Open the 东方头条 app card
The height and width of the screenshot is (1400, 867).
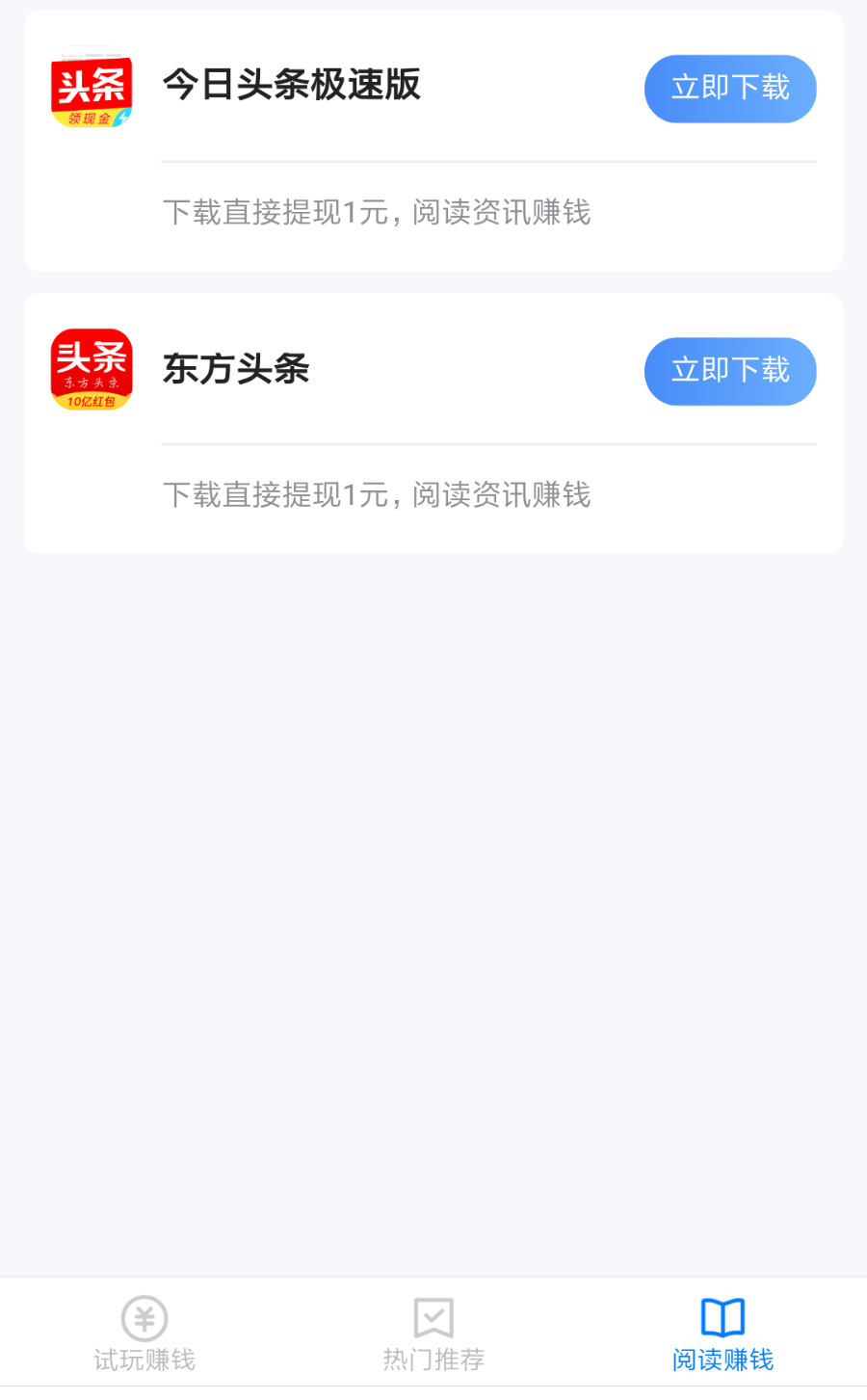(x=236, y=369)
